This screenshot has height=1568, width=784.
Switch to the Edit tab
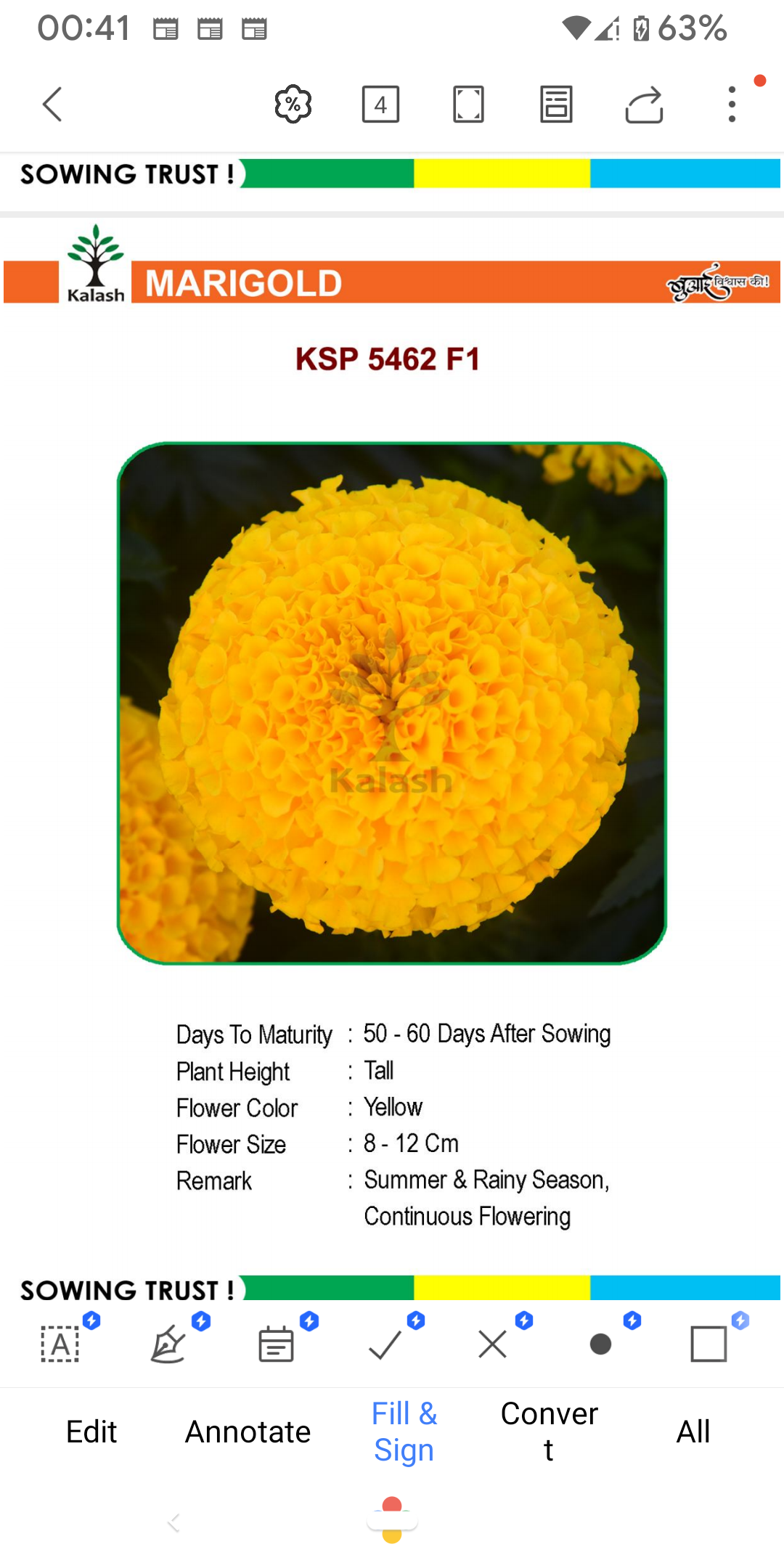[x=91, y=1432]
